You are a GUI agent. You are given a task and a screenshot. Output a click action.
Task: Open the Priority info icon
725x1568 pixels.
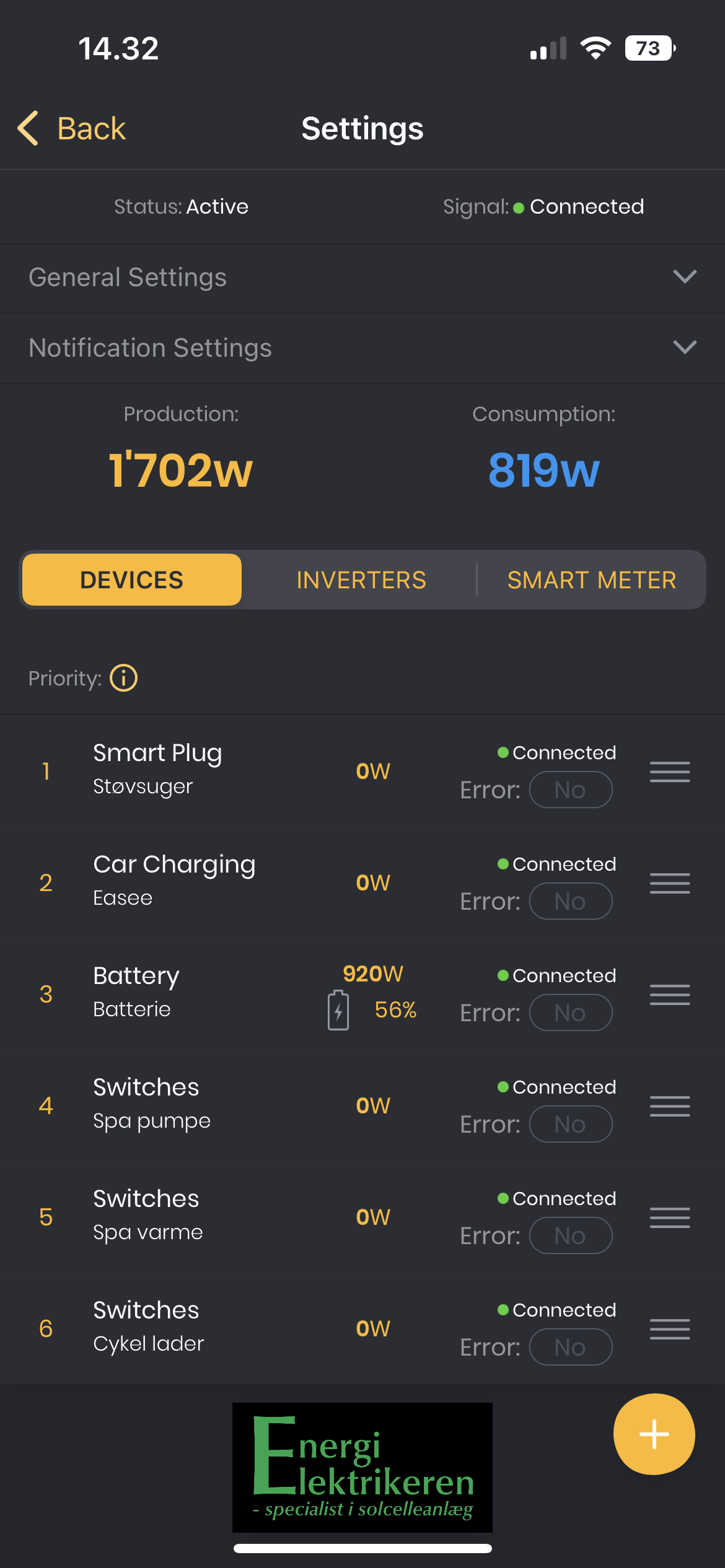[x=123, y=677]
